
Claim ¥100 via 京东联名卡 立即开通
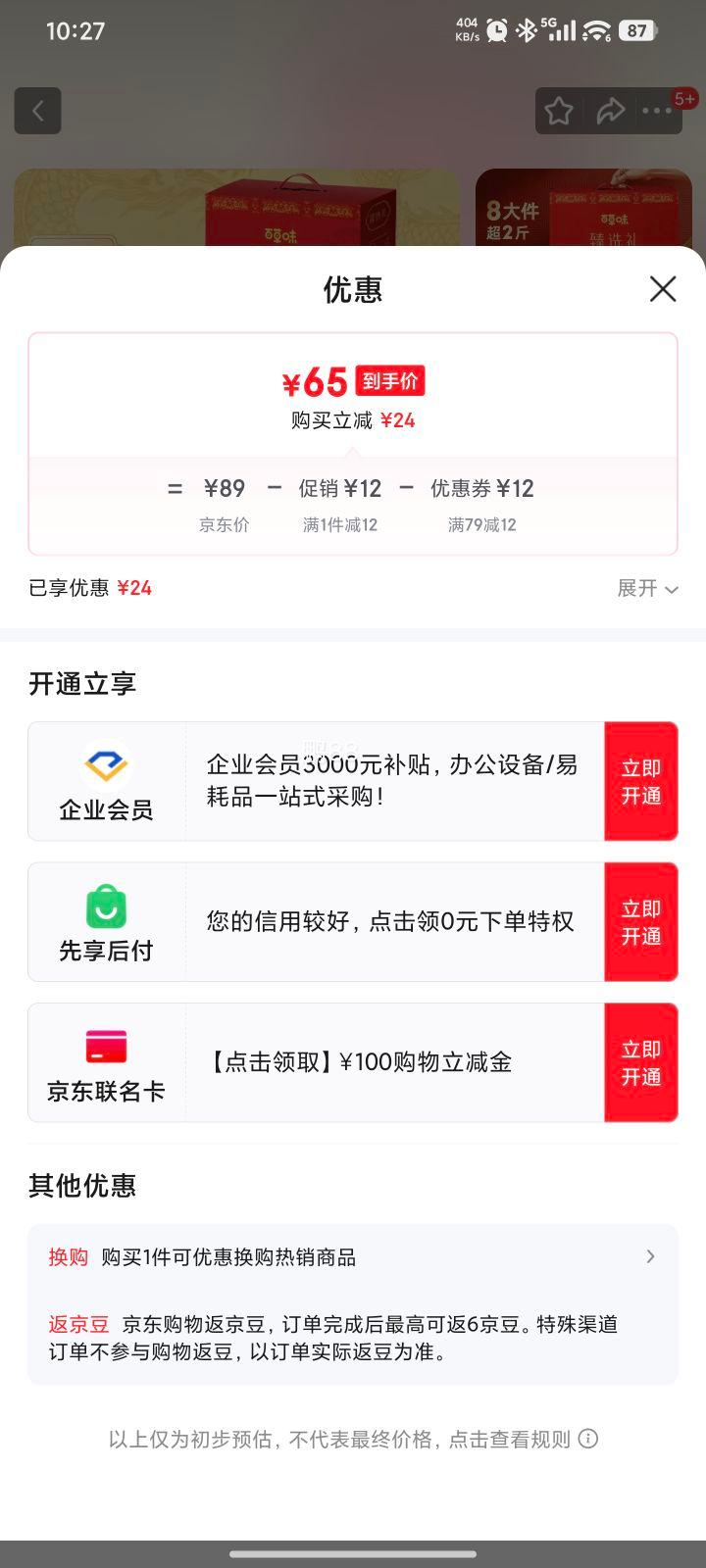coord(640,1062)
